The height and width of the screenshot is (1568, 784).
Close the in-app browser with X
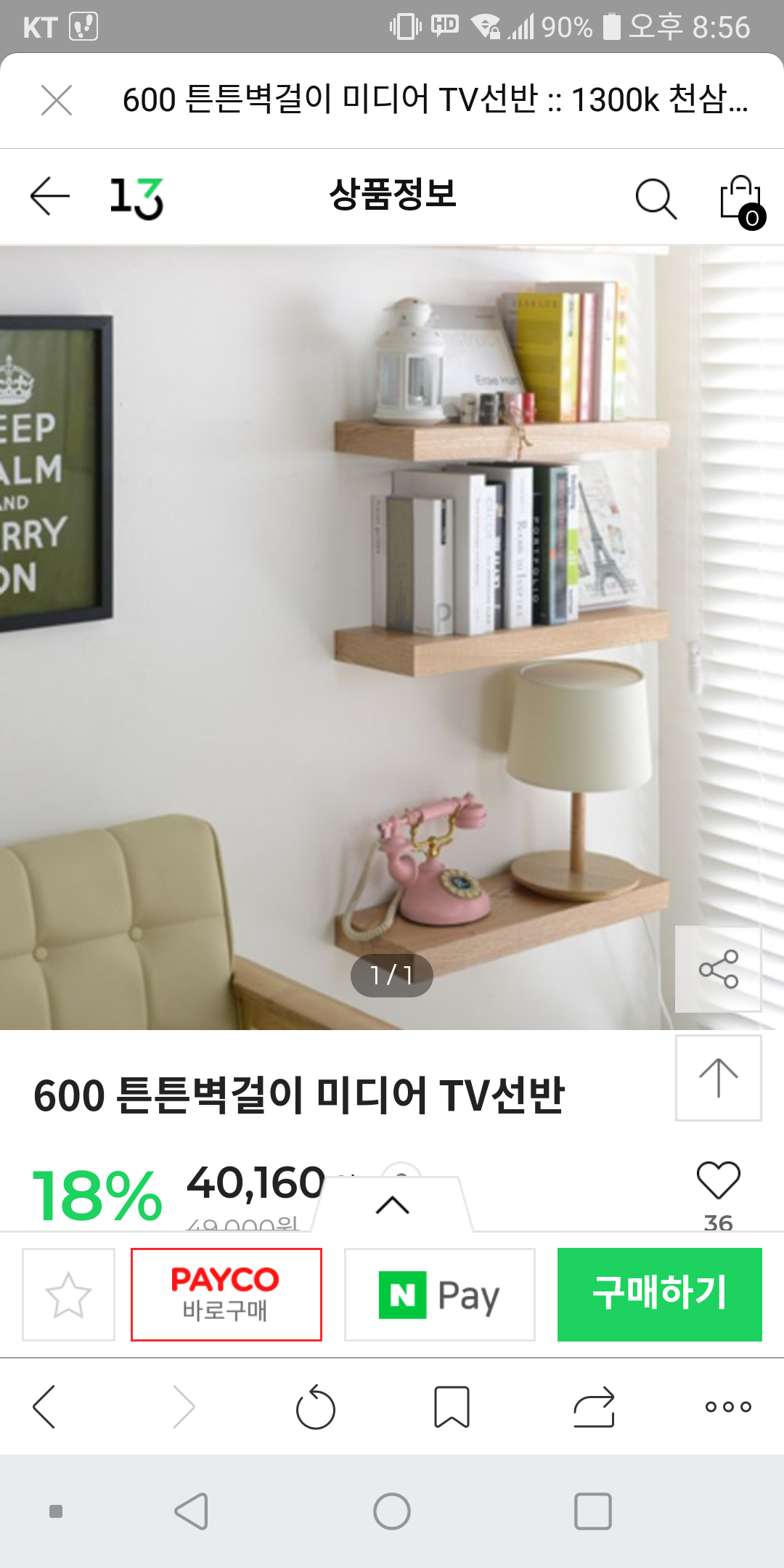point(57,100)
